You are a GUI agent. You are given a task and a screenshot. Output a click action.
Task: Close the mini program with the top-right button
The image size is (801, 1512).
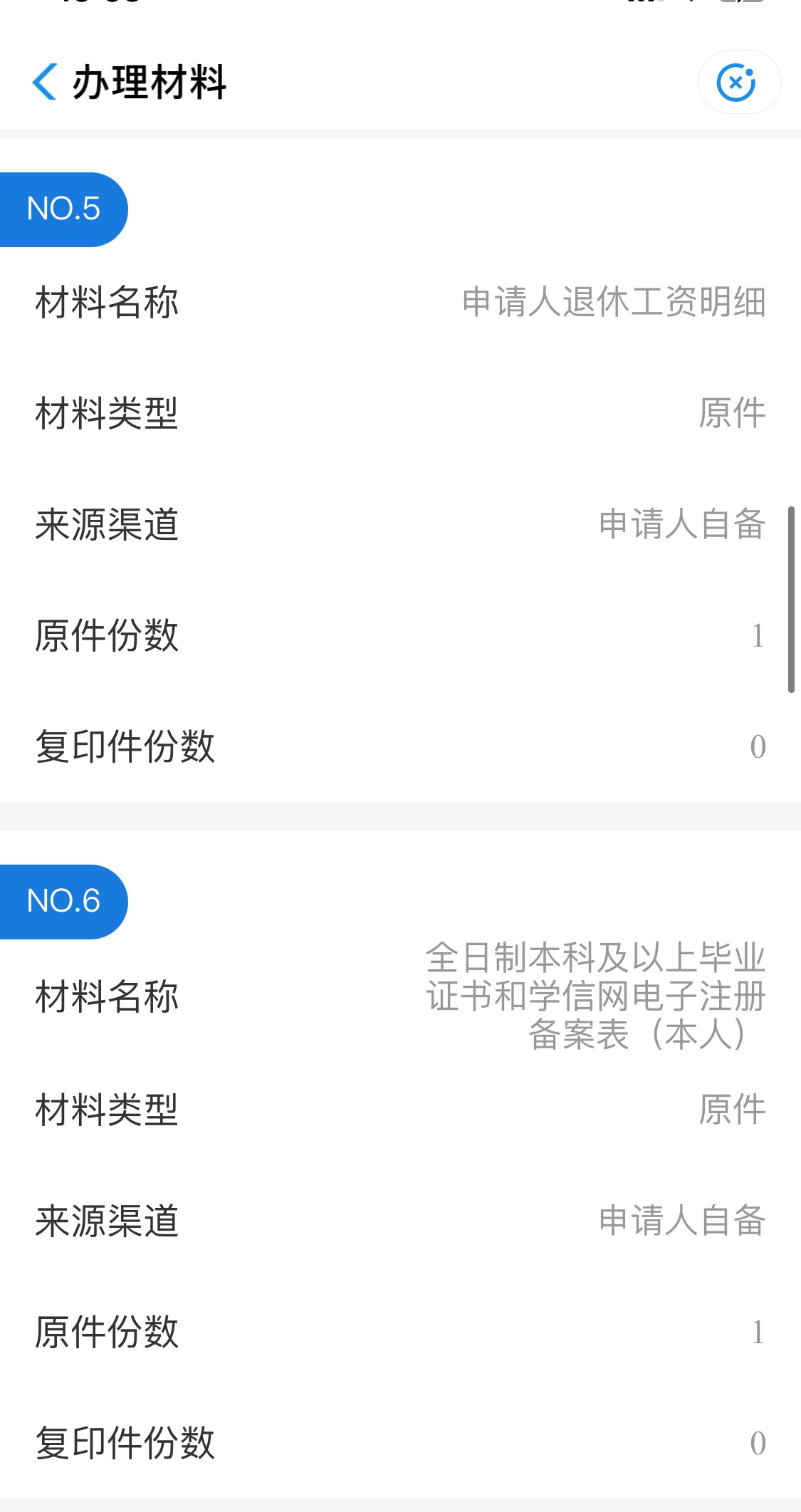pos(738,83)
